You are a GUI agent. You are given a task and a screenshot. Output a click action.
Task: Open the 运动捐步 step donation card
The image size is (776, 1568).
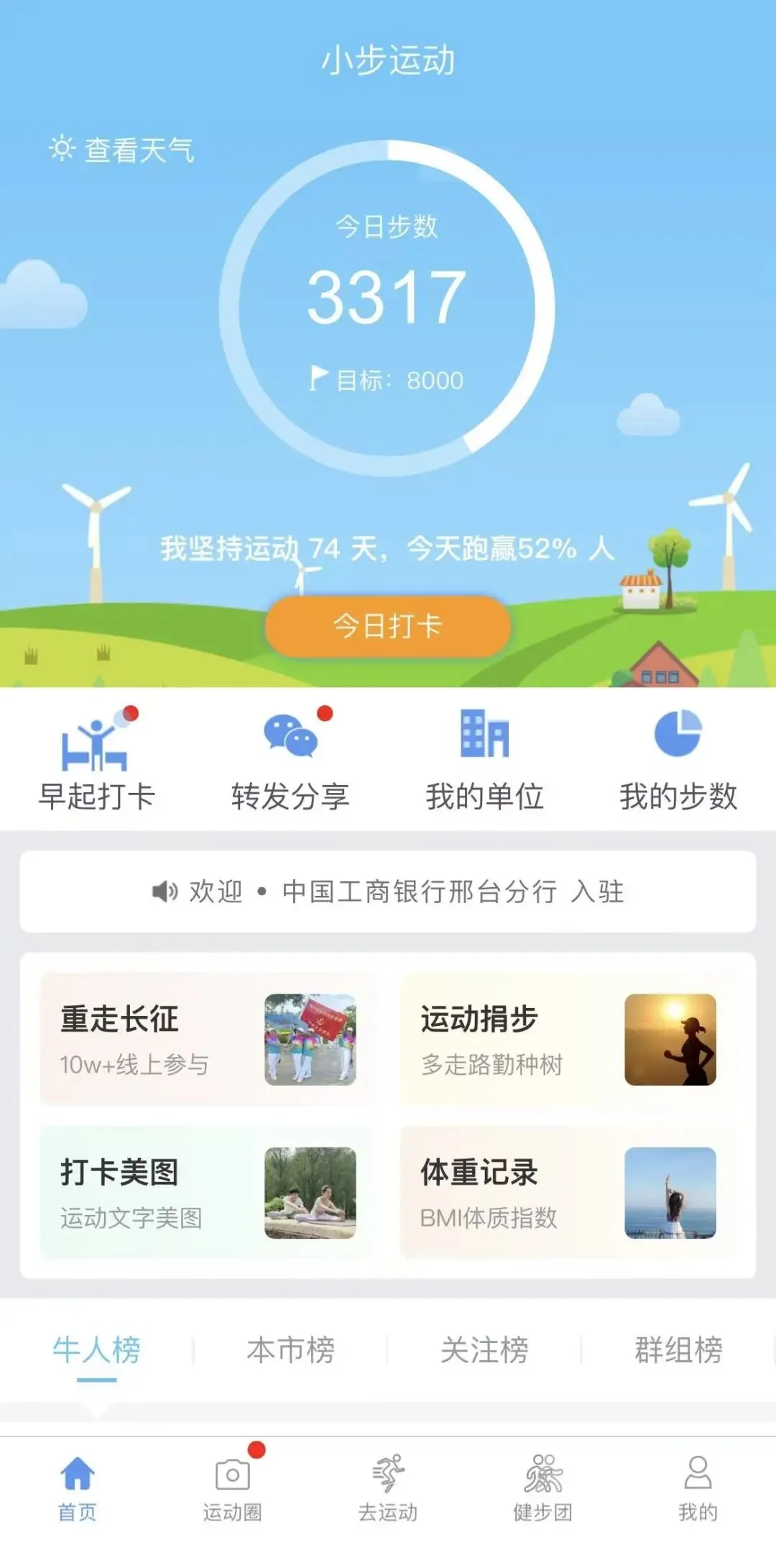coord(568,1039)
